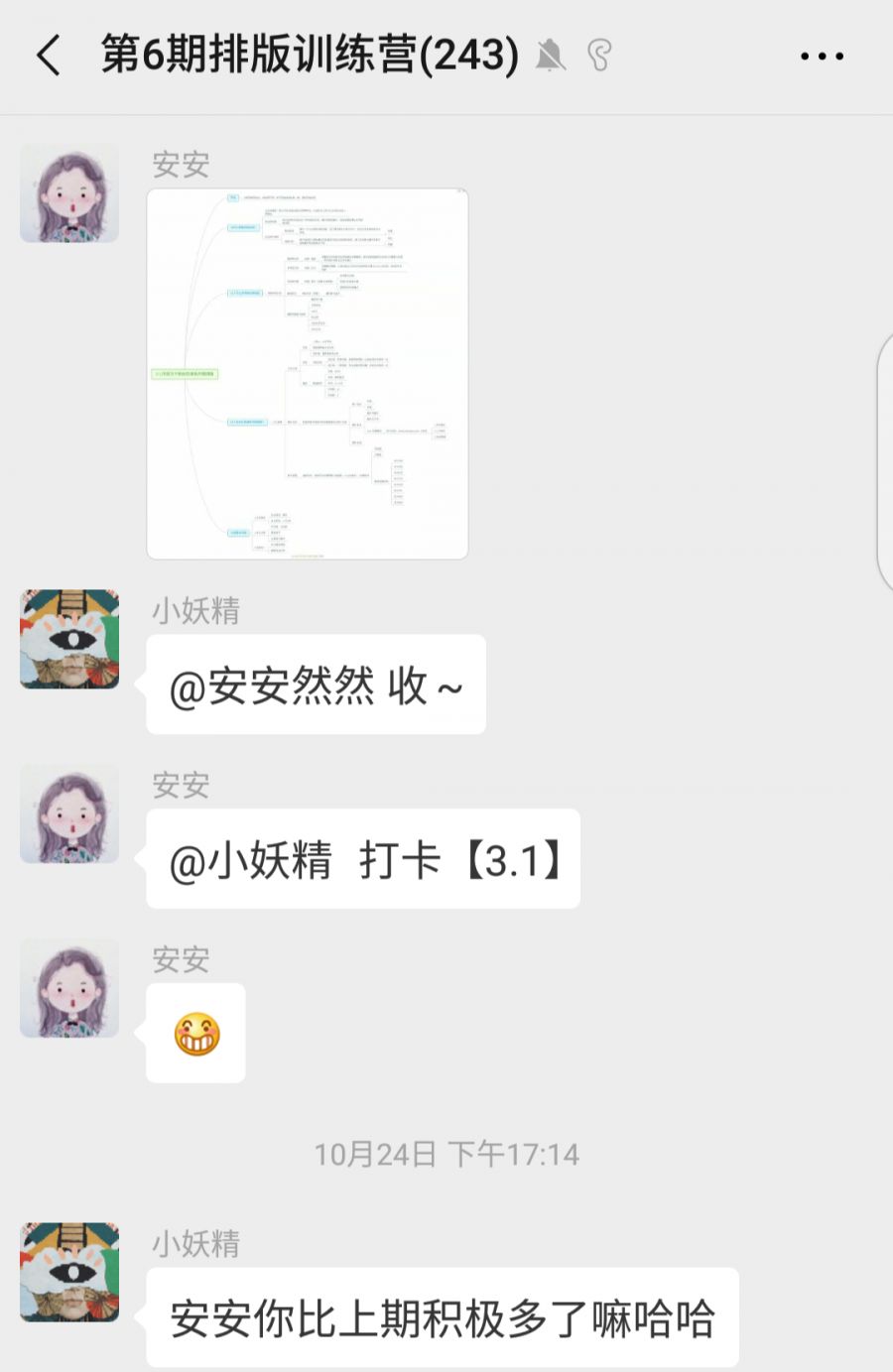The image size is (893, 1372).
Task: Open the three-dot chat info menu
Action: point(822,57)
